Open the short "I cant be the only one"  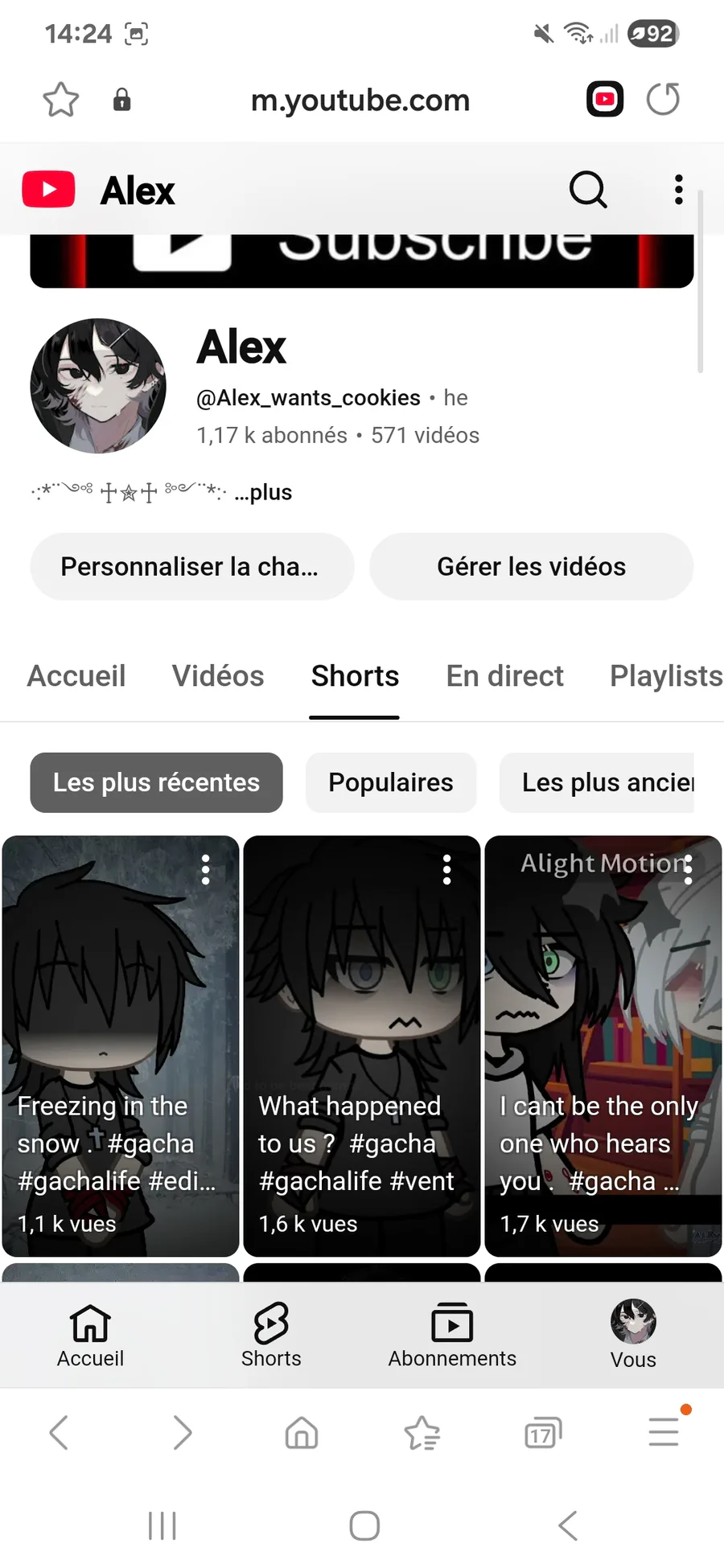(603, 1045)
